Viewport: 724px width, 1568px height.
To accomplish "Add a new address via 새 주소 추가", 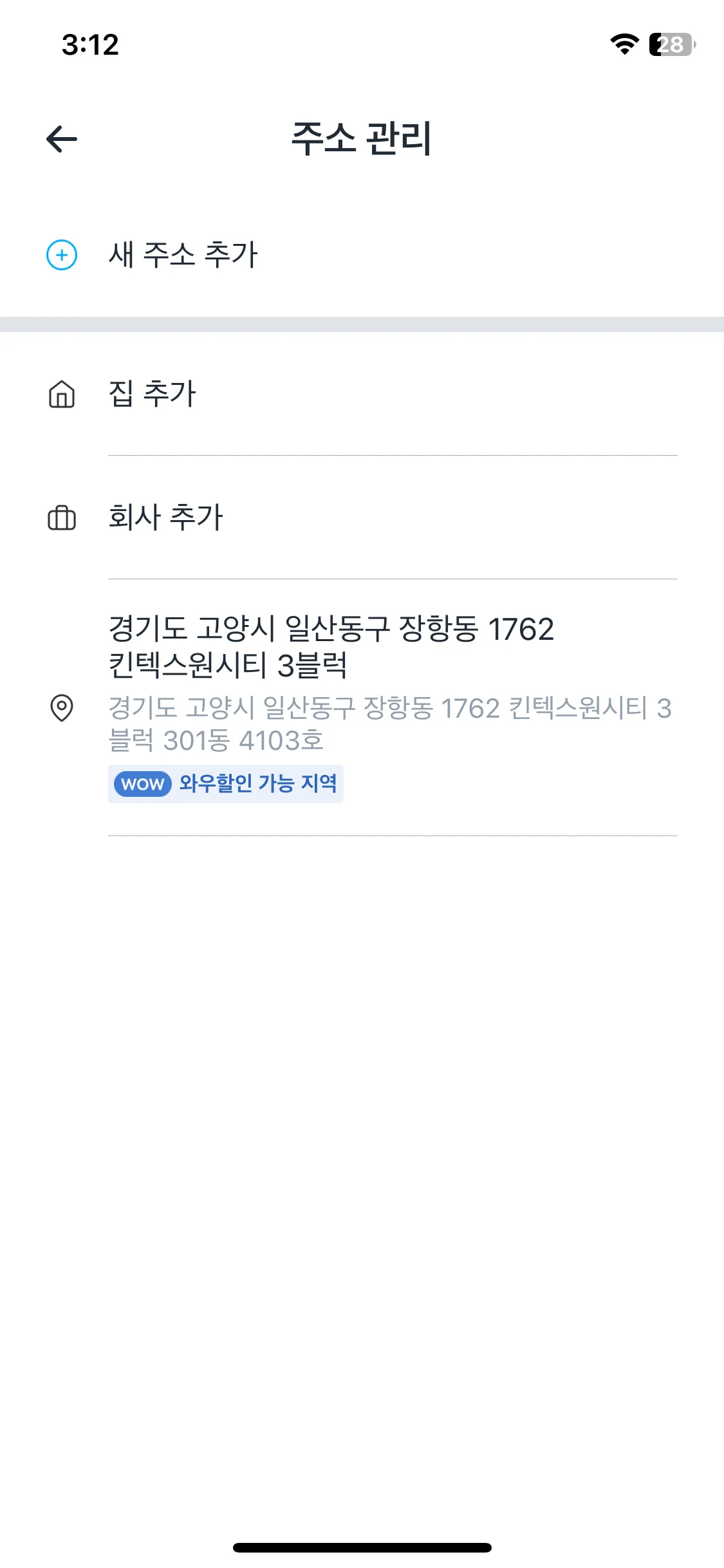I will 183,255.
